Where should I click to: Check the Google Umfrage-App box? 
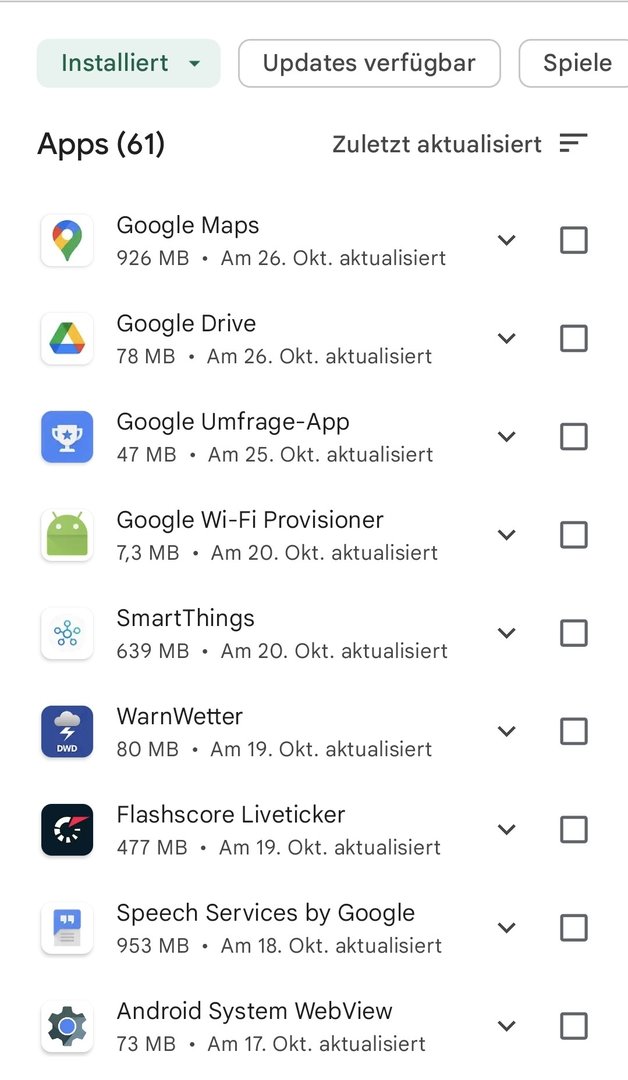(x=573, y=437)
